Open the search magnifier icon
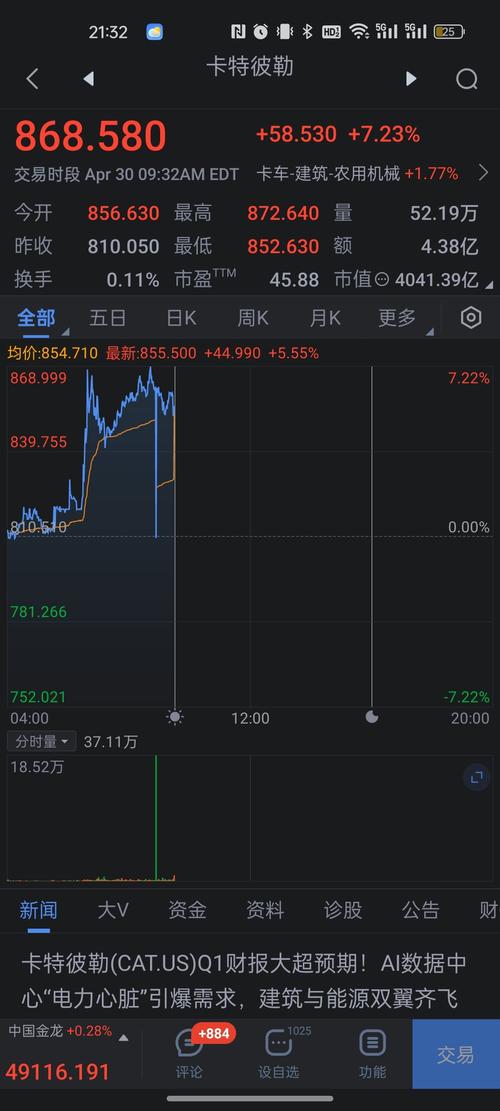This screenshot has width=500, height=1111. [x=467, y=79]
